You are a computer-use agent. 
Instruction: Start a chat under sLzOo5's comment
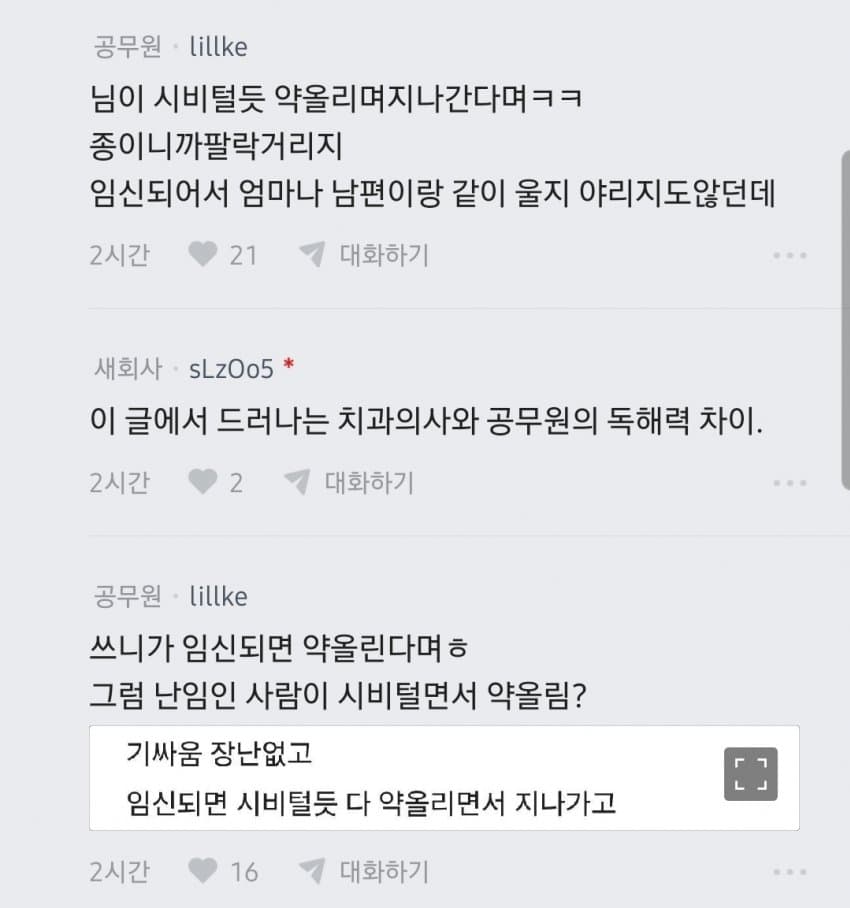pos(350,483)
